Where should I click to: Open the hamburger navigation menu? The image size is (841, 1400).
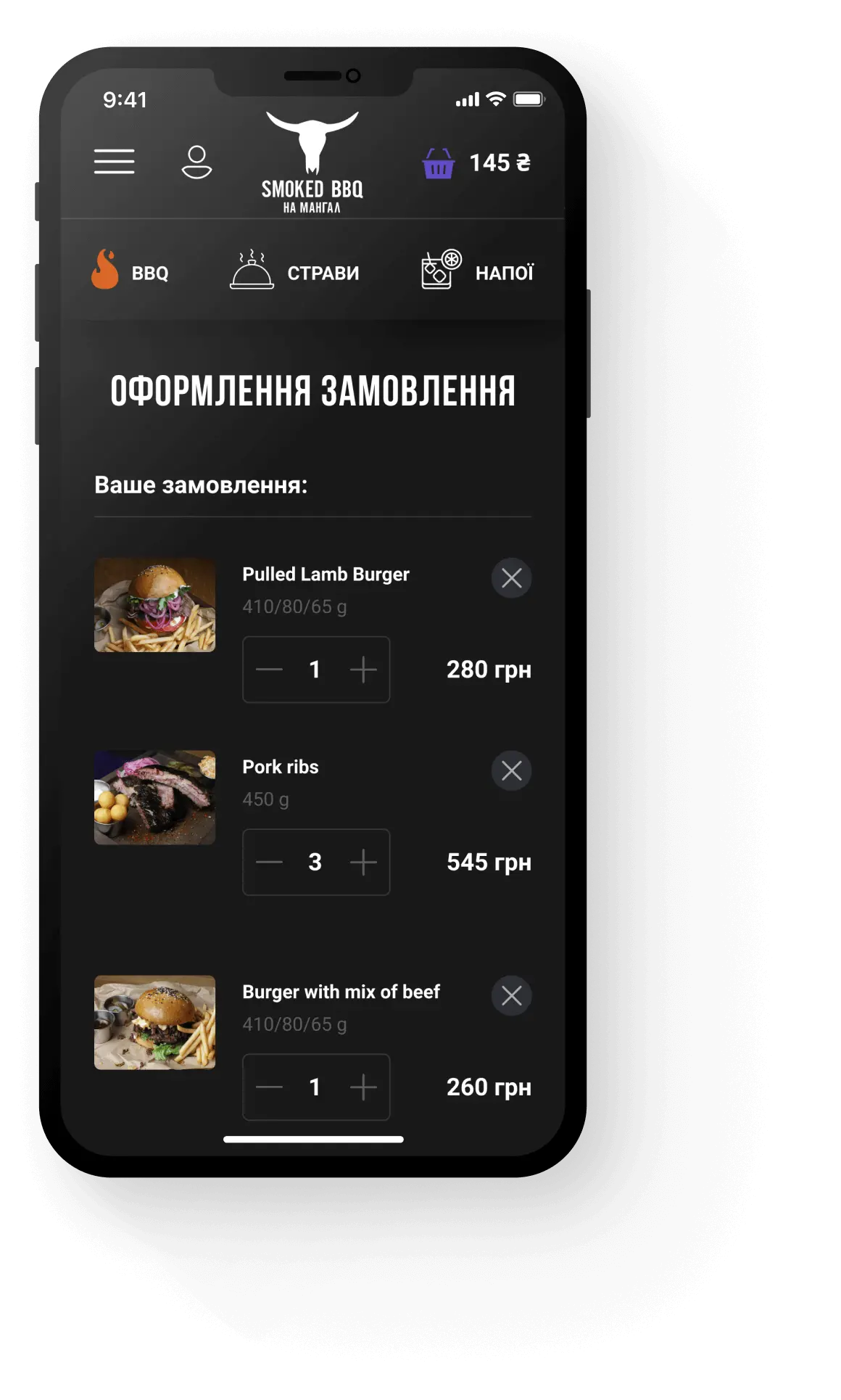click(114, 161)
